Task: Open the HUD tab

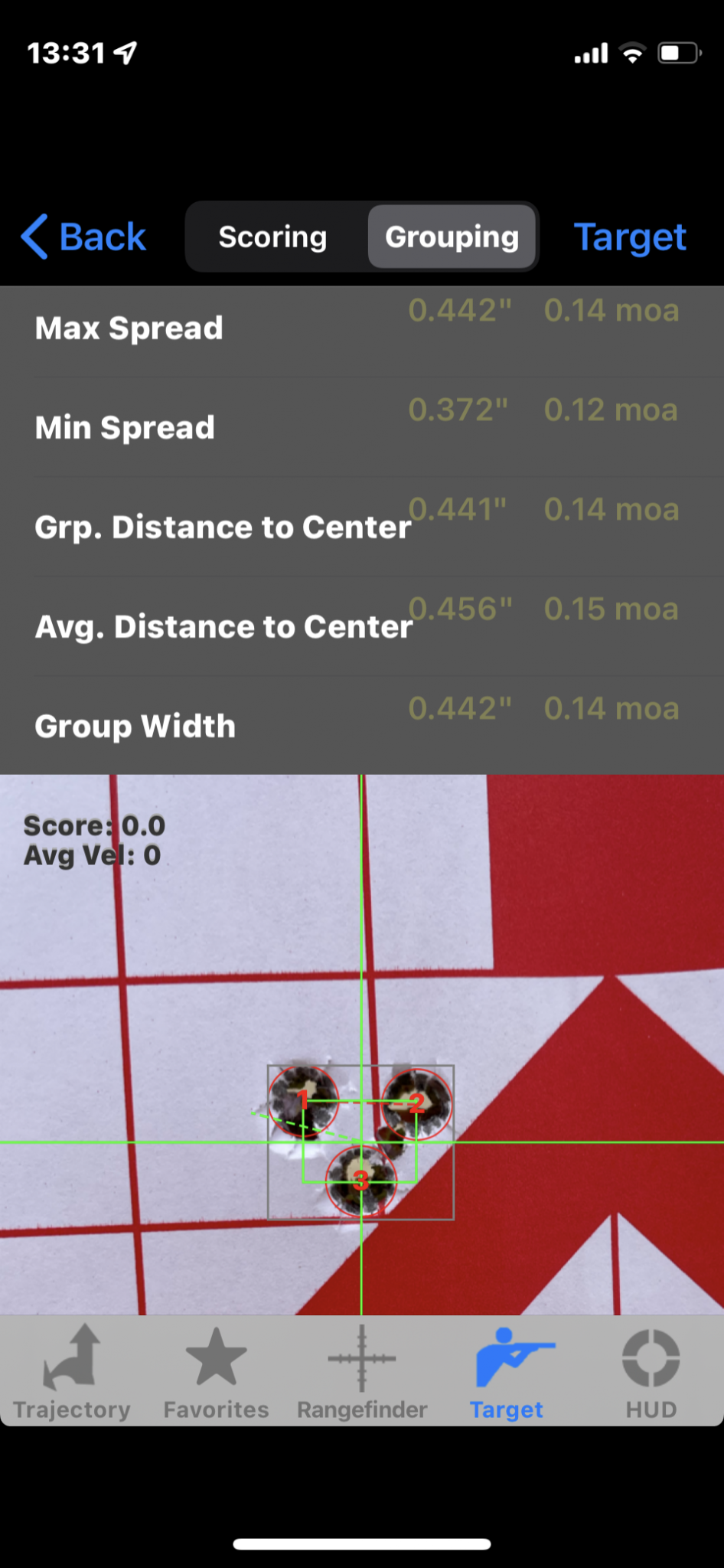Action: [651, 1372]
